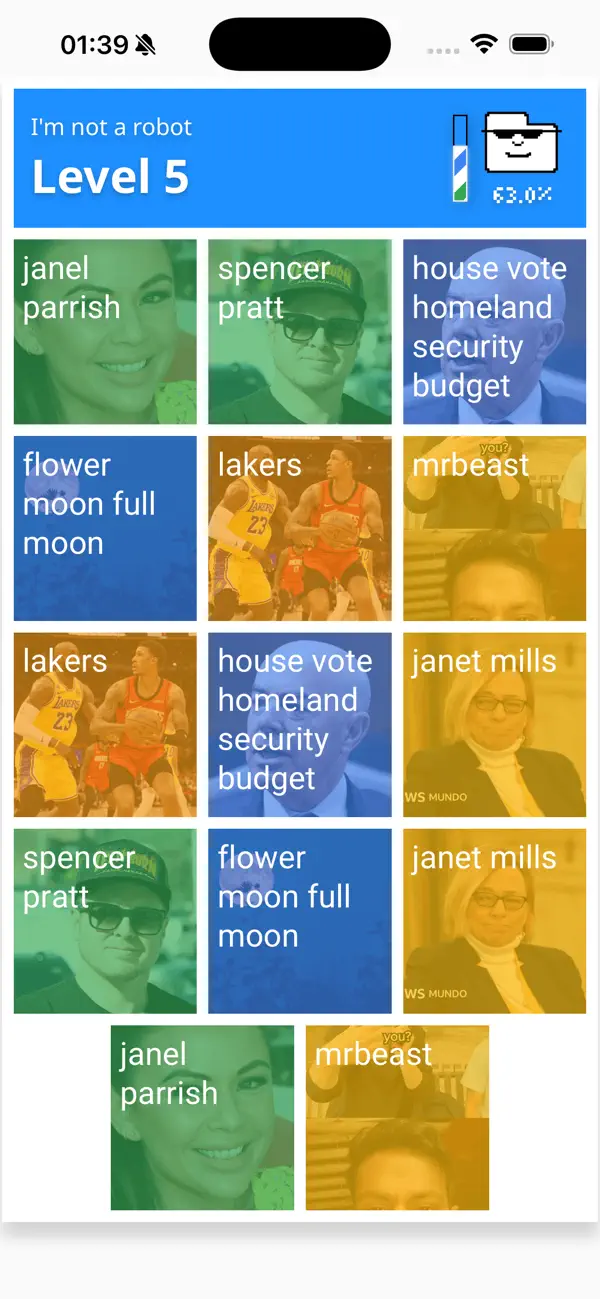Select spencer pratt tile between janel parrish and house vote
This screenshot has width=600, height=1299.
click(x=300, y=332)
